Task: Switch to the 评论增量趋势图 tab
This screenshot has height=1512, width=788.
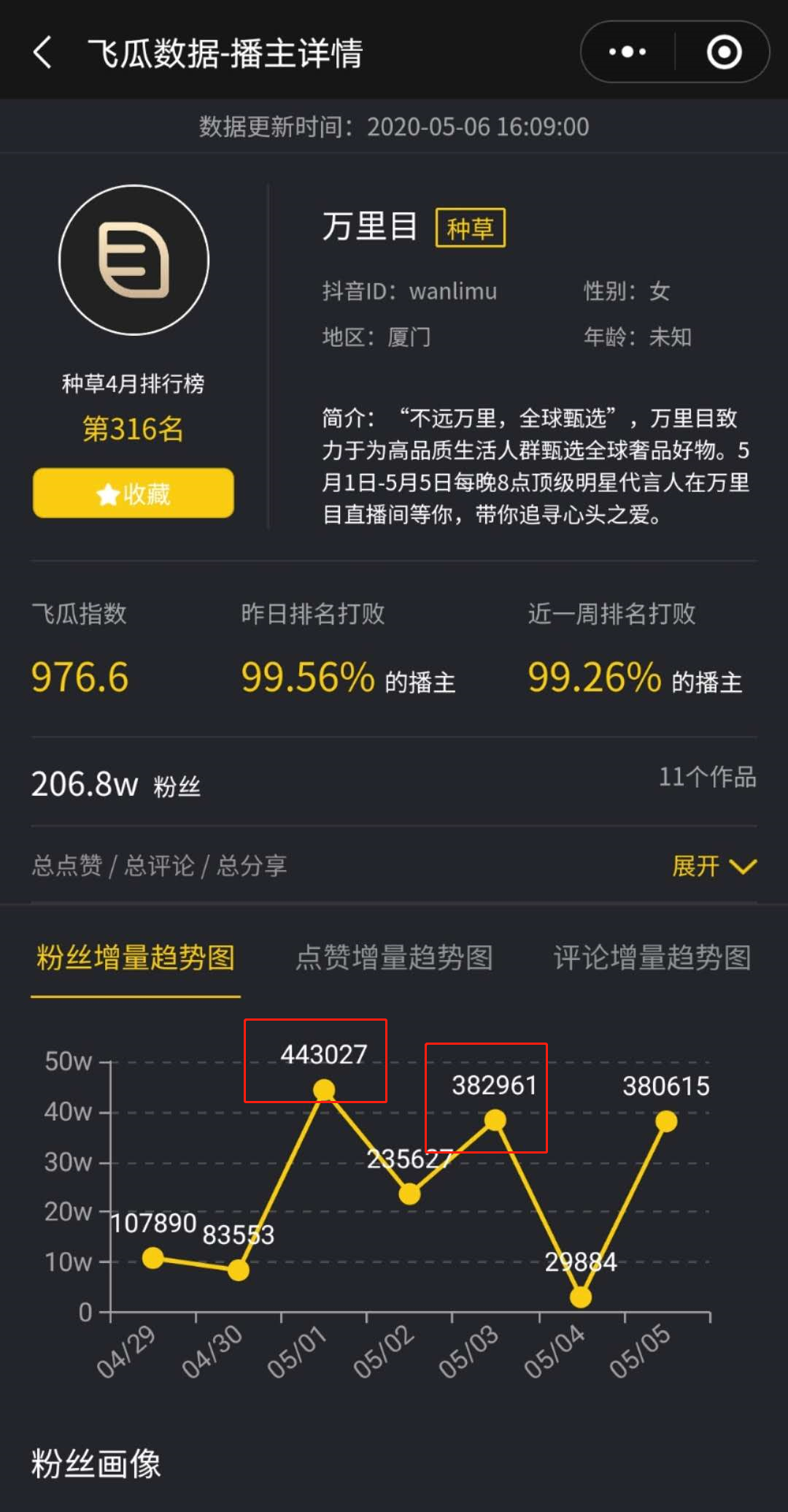Action: (x=652, y=957)
